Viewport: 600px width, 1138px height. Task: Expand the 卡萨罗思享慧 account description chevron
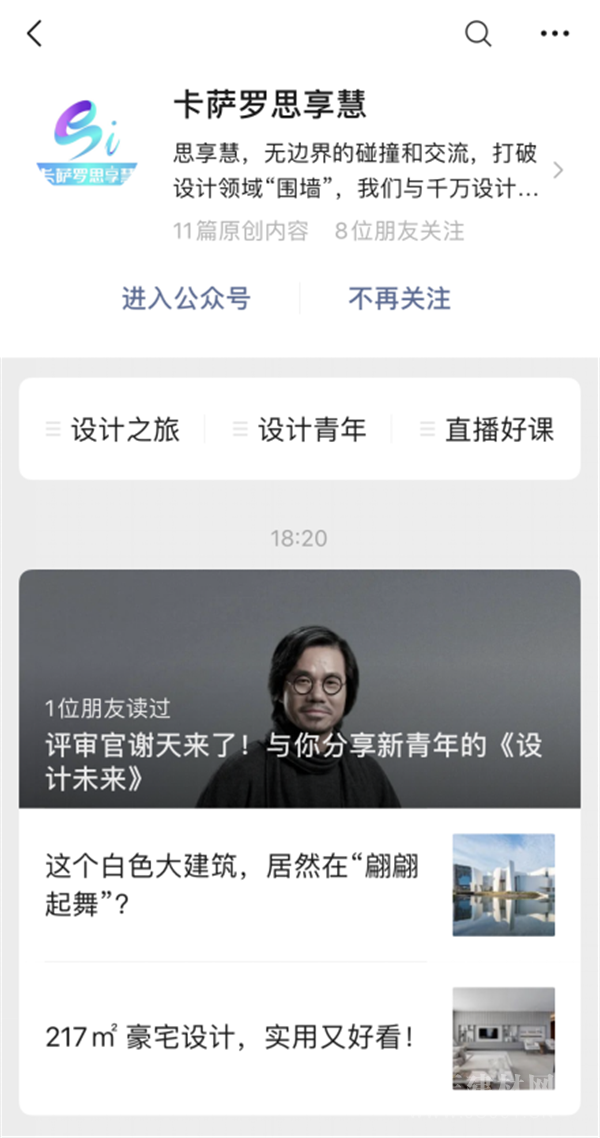(557, 170)
